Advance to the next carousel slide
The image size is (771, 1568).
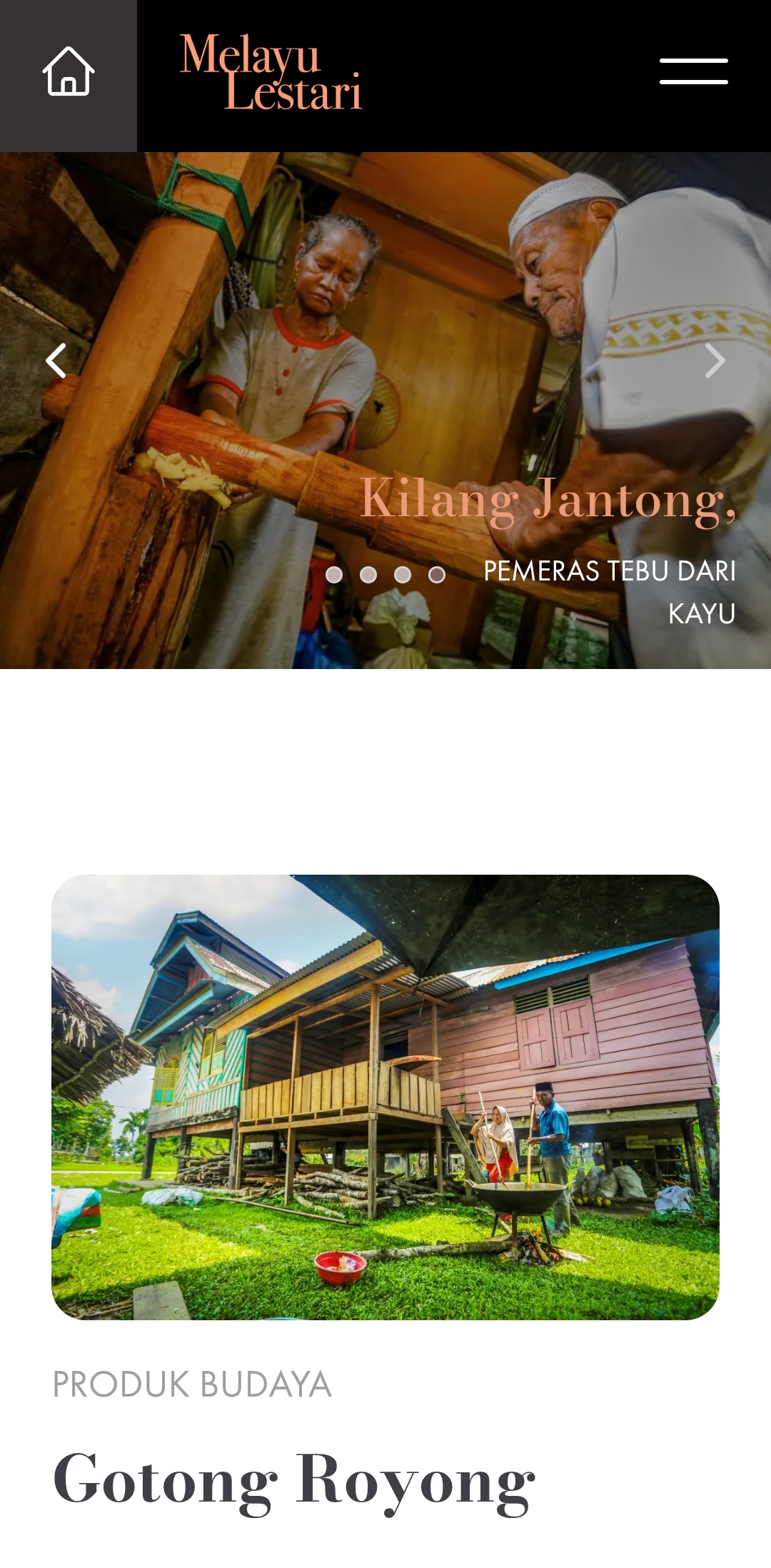point(715,361)
